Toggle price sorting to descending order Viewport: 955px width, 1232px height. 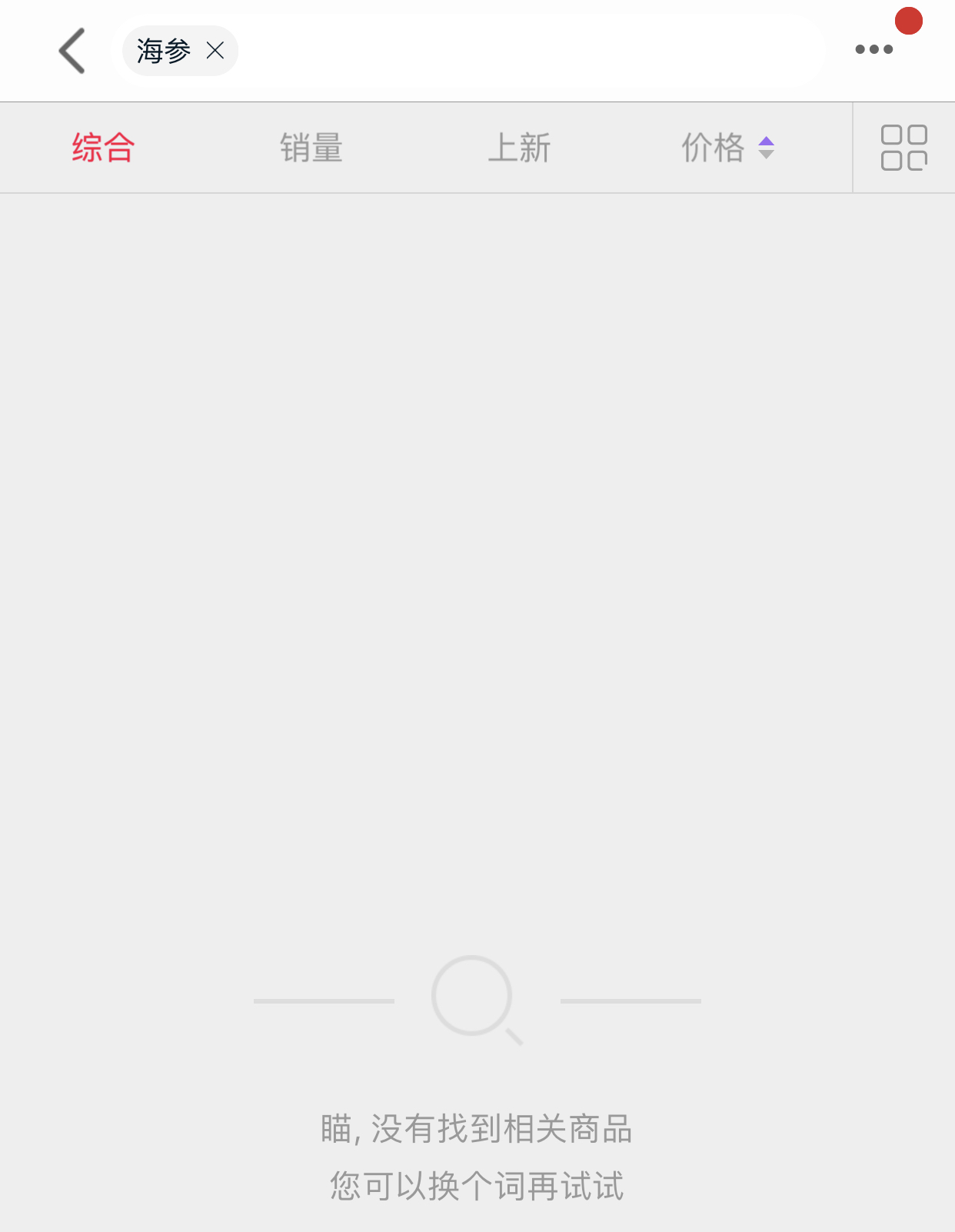point(767,153)
